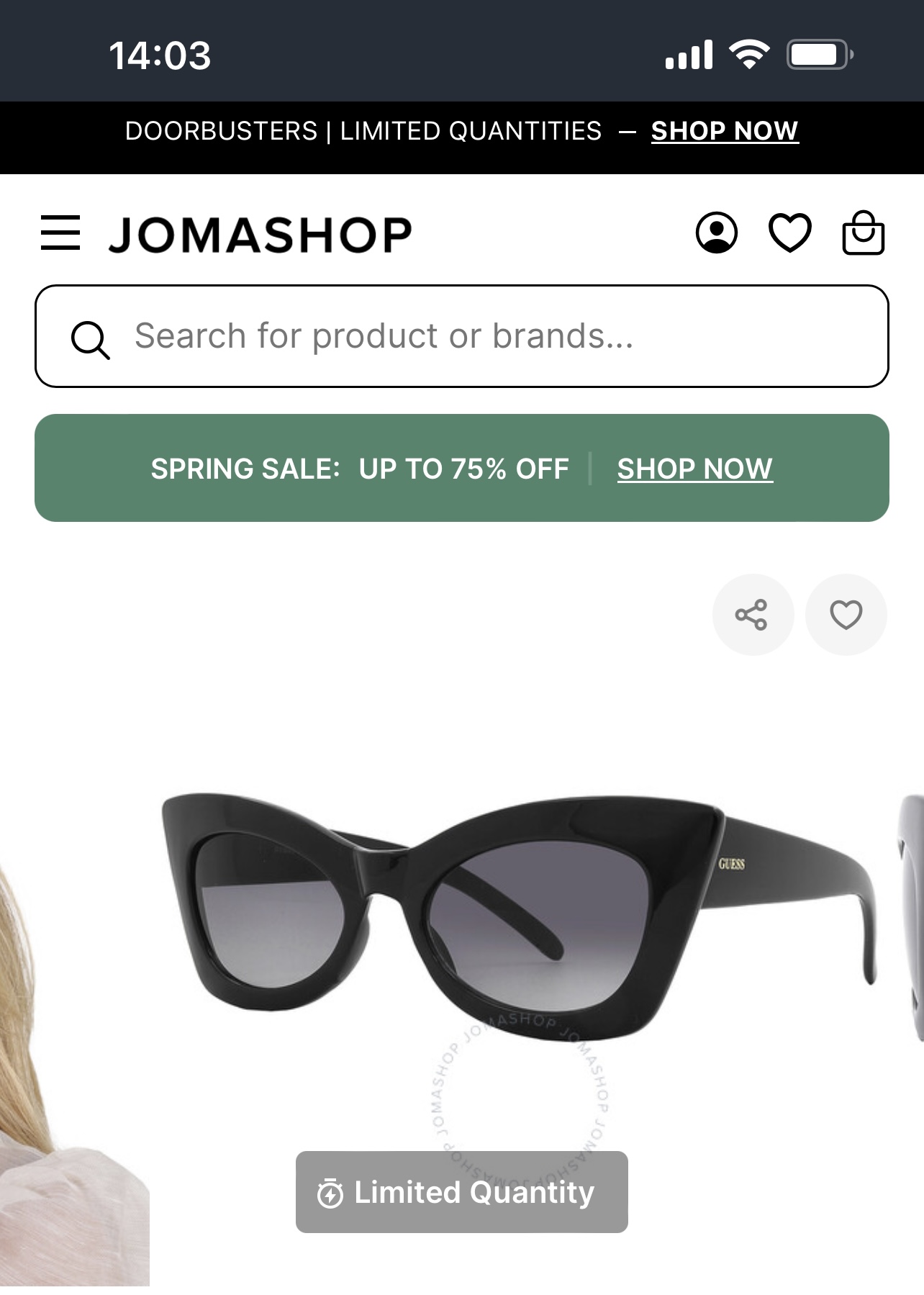The height and width of the screenshot is (1295, 924).
Task: Add sunglasses to wishlist
Action: [846, 615]
